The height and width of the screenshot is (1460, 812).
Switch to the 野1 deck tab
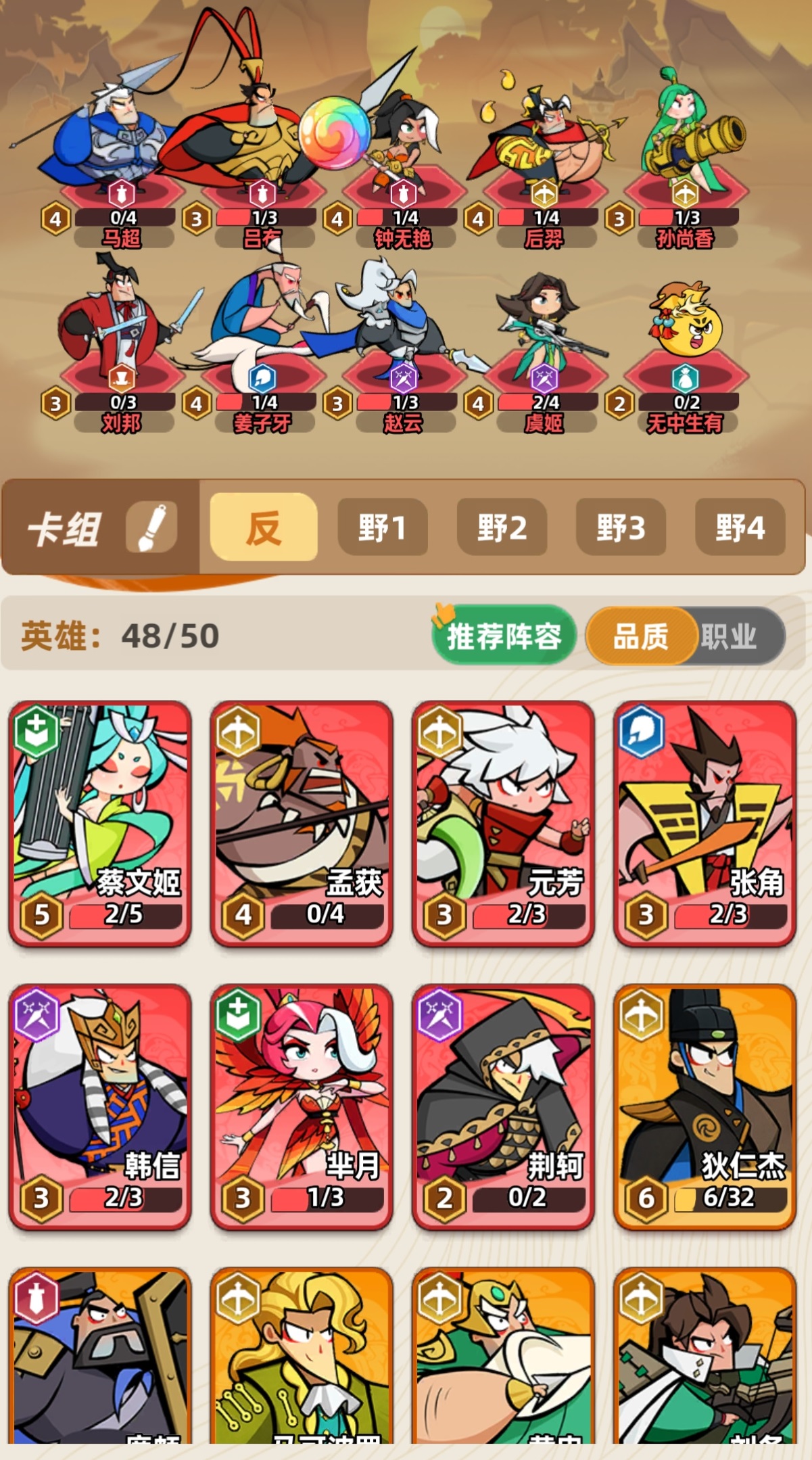383,527
